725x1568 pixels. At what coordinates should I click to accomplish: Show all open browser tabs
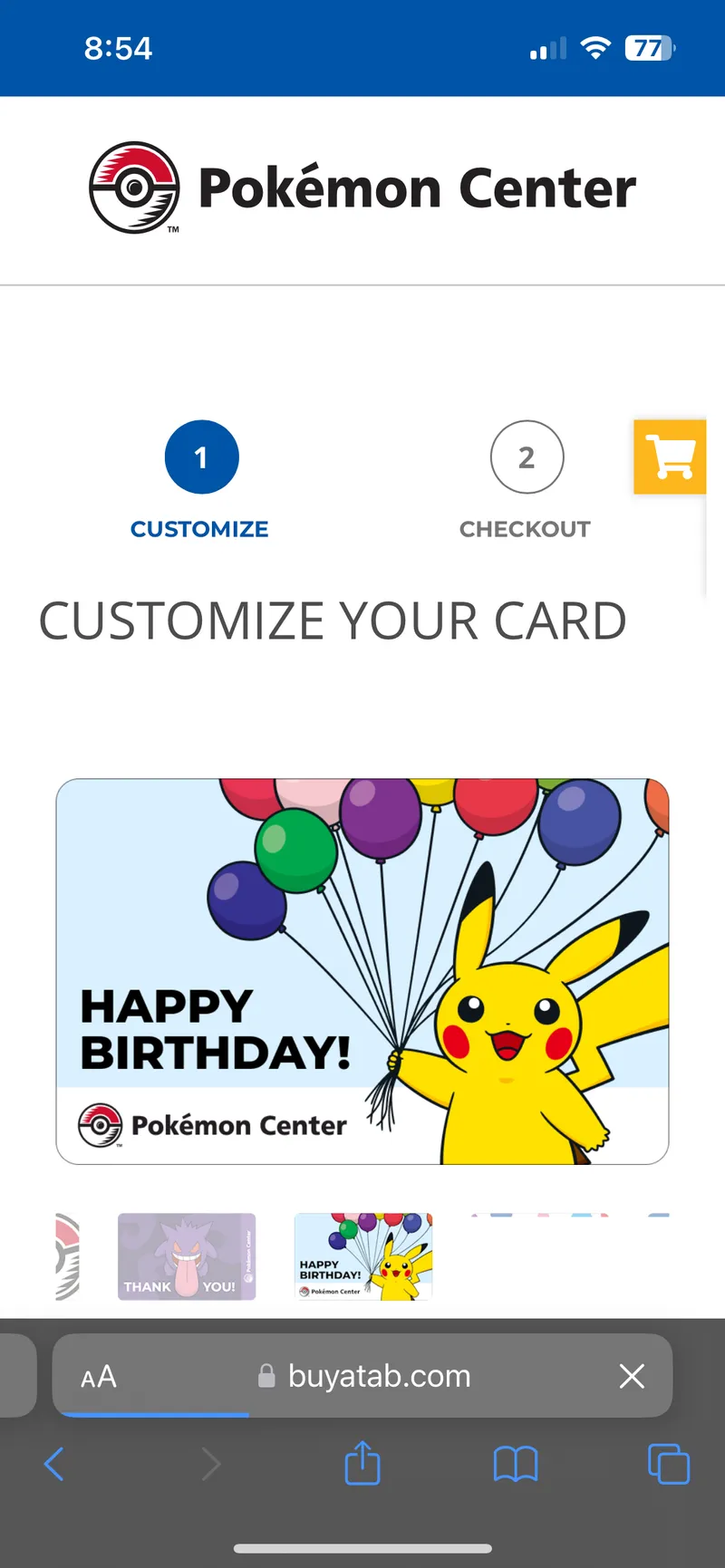[669, 1463]
